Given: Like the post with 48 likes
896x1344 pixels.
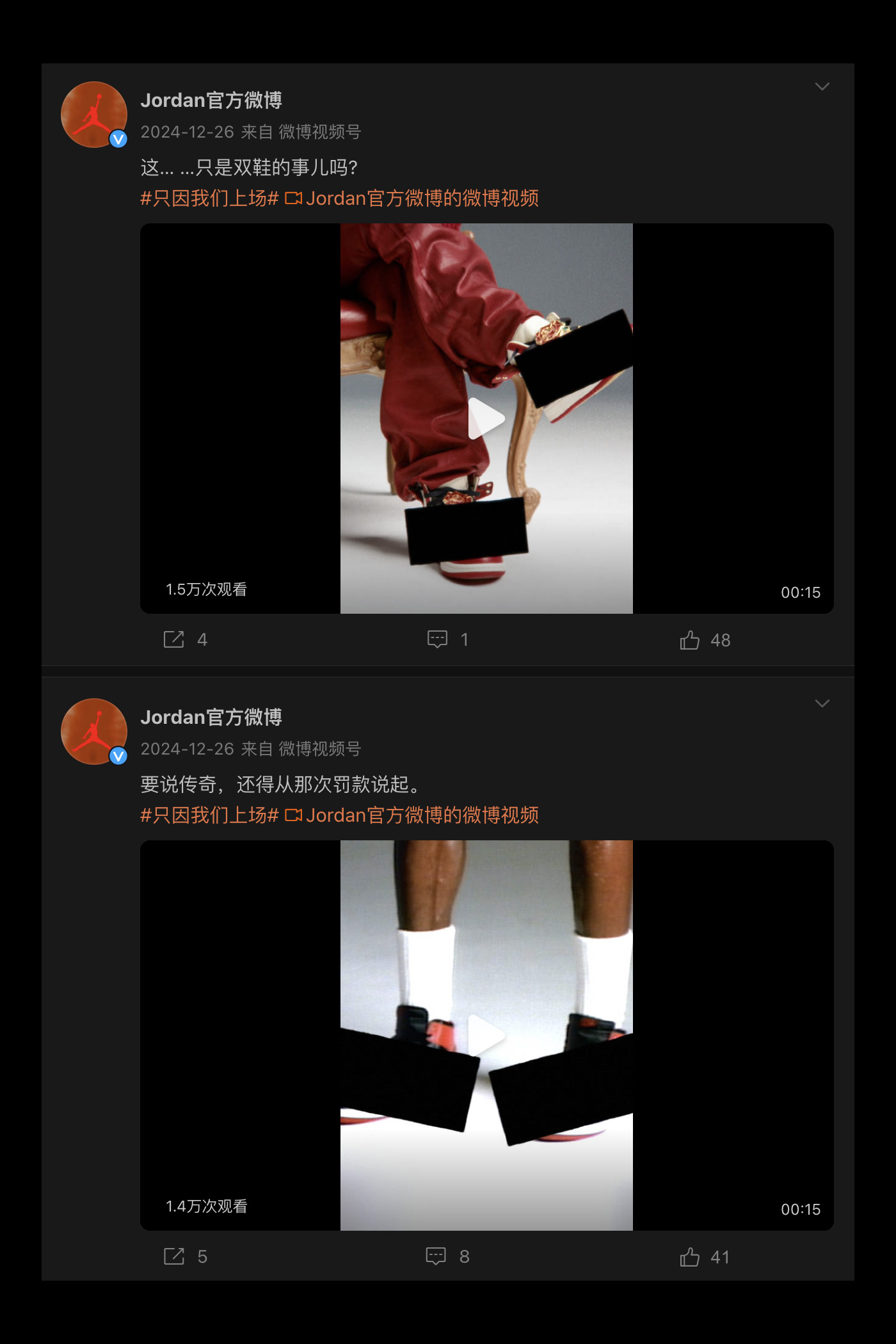Looking at the screenshot, I should click(x=690, y=640).
